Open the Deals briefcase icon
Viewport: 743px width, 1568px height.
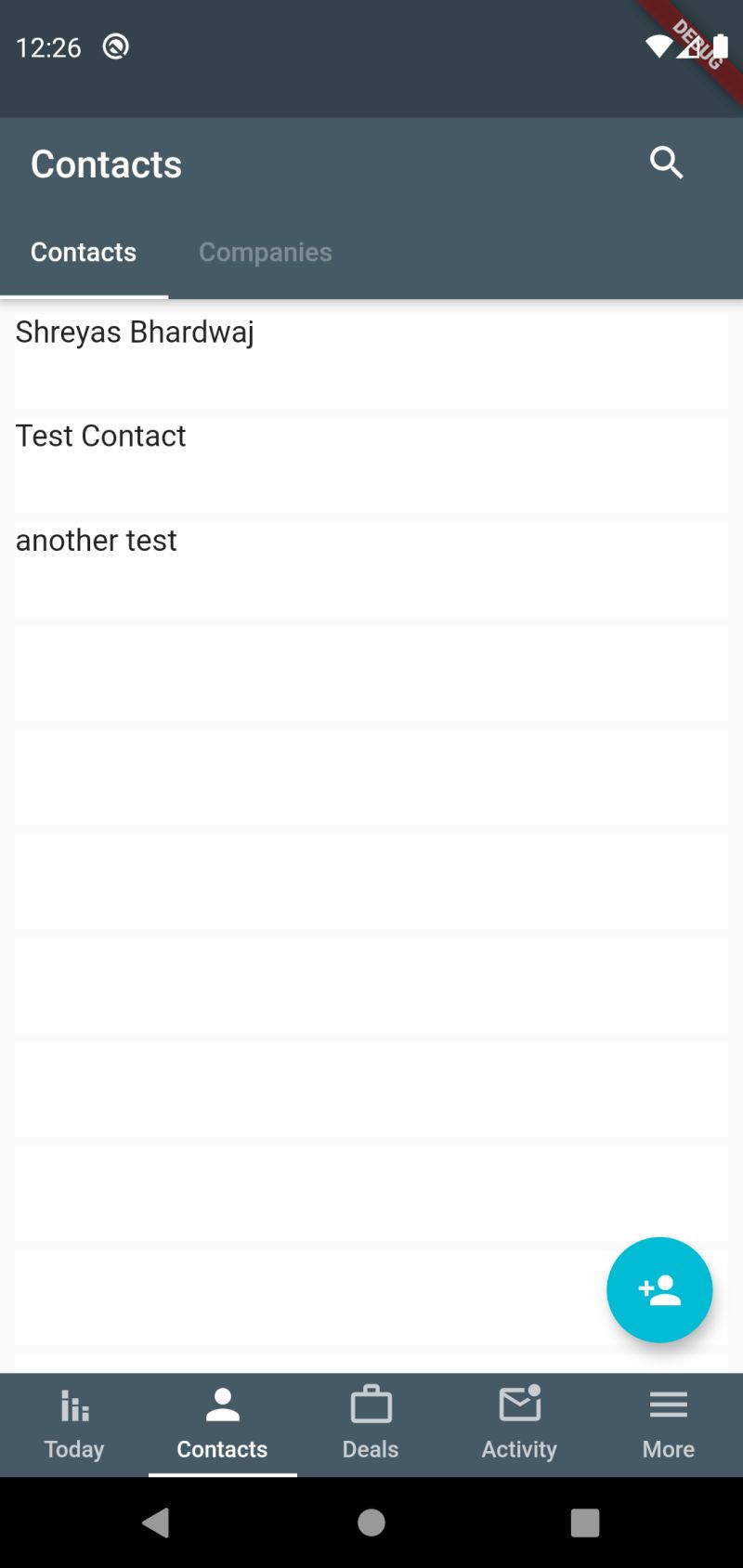point(371,1403)
